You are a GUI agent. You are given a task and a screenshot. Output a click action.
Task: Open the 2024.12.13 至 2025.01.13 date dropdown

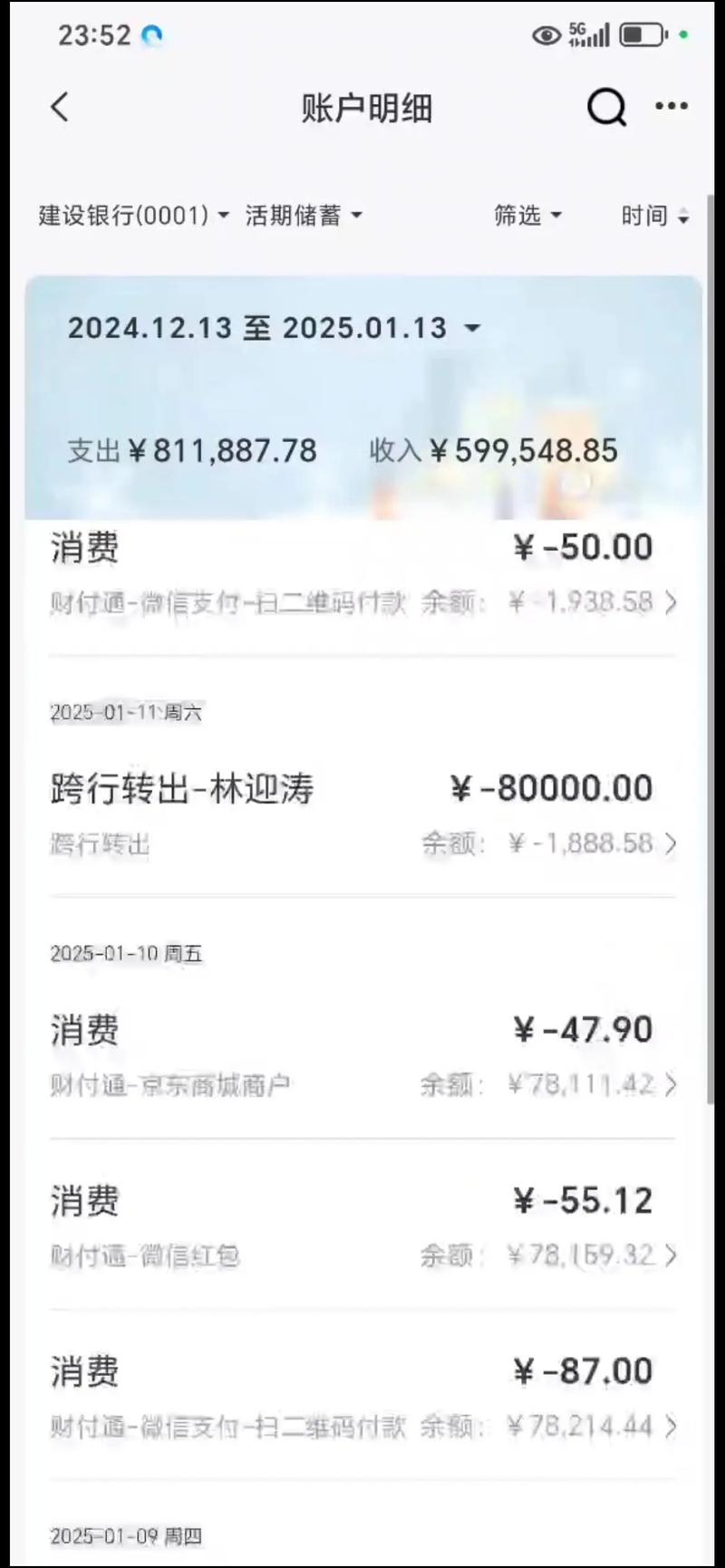tap(272, 328)
